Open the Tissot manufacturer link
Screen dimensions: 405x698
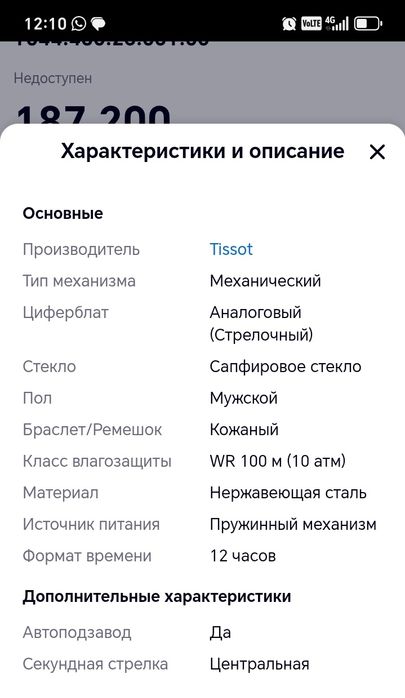click(231, 249)
